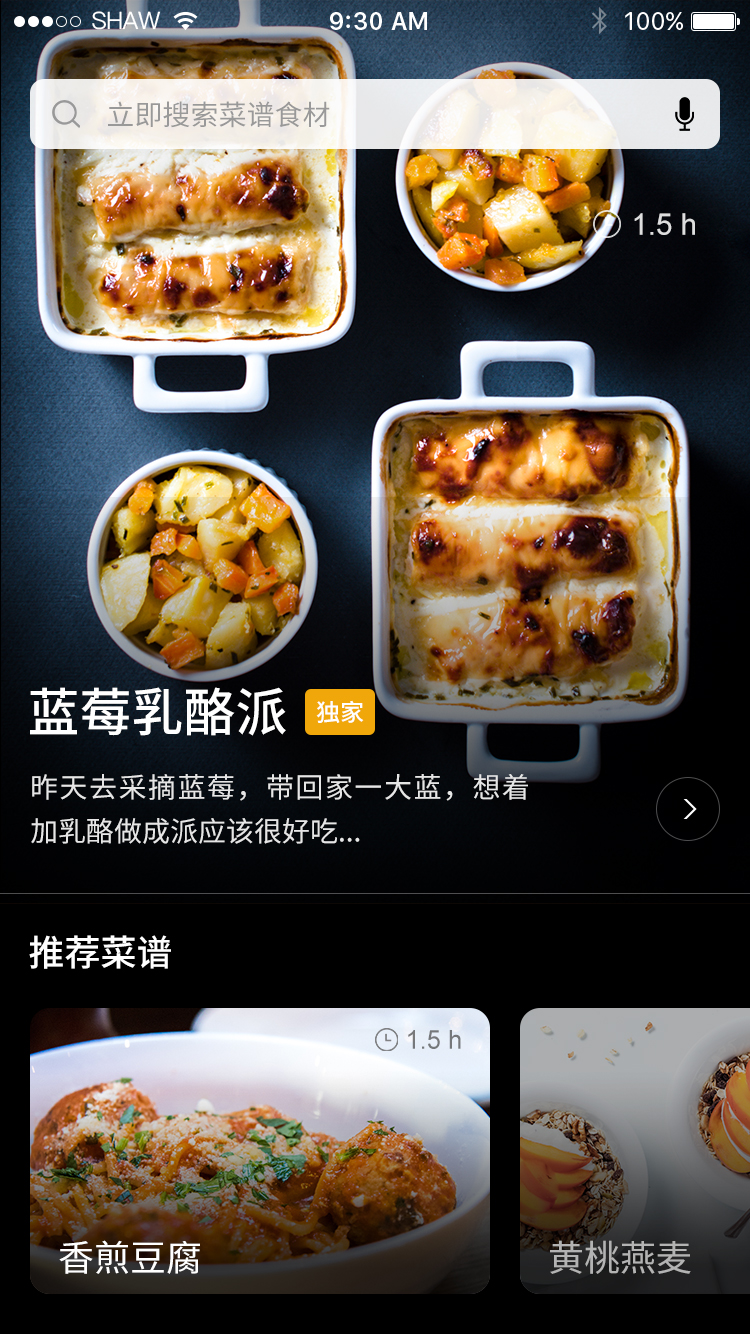Image resolution: width=750 pixels, height=1334 pixels.
Task: Open the 黄桃燕麦 recipe card
Action: click(634, 1150)
